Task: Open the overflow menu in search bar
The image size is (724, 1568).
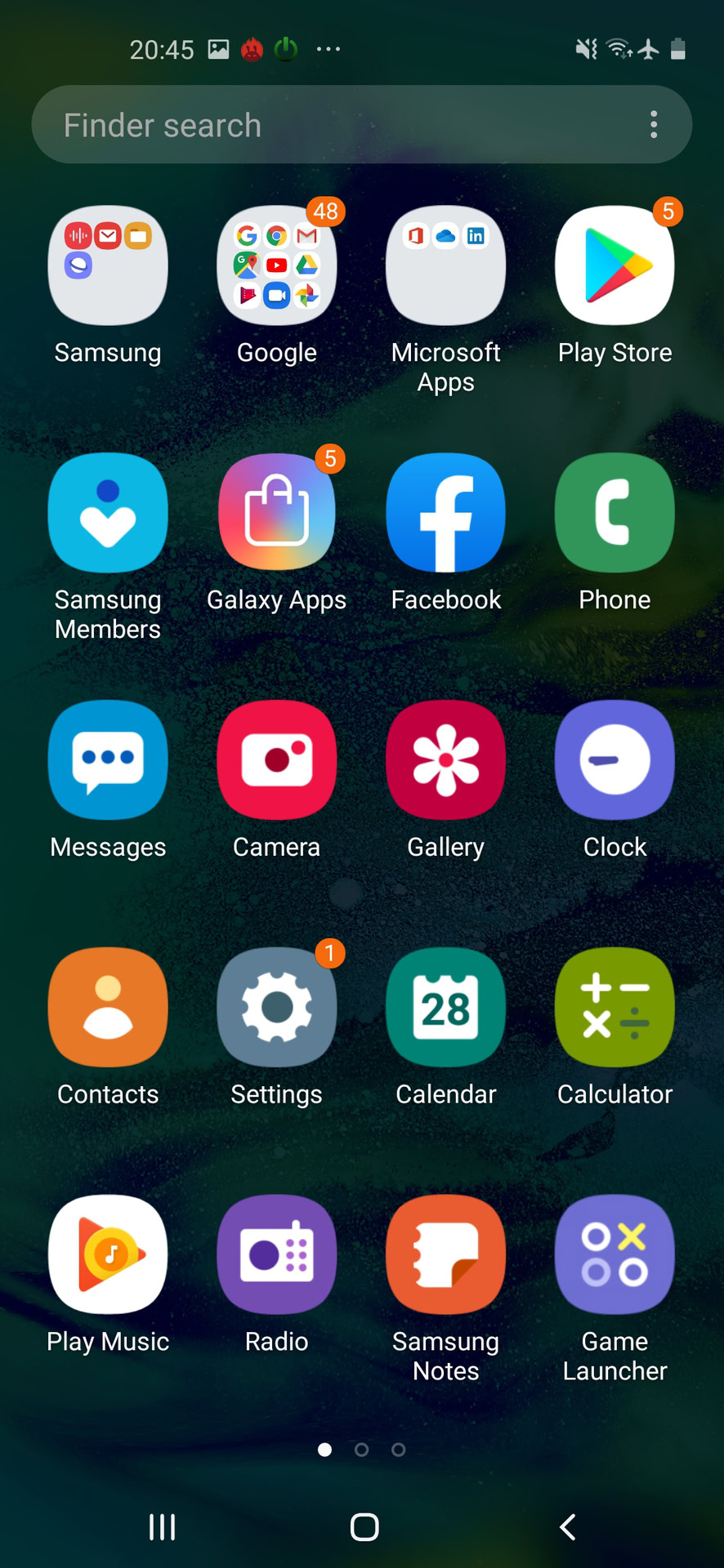Action: 653,125
